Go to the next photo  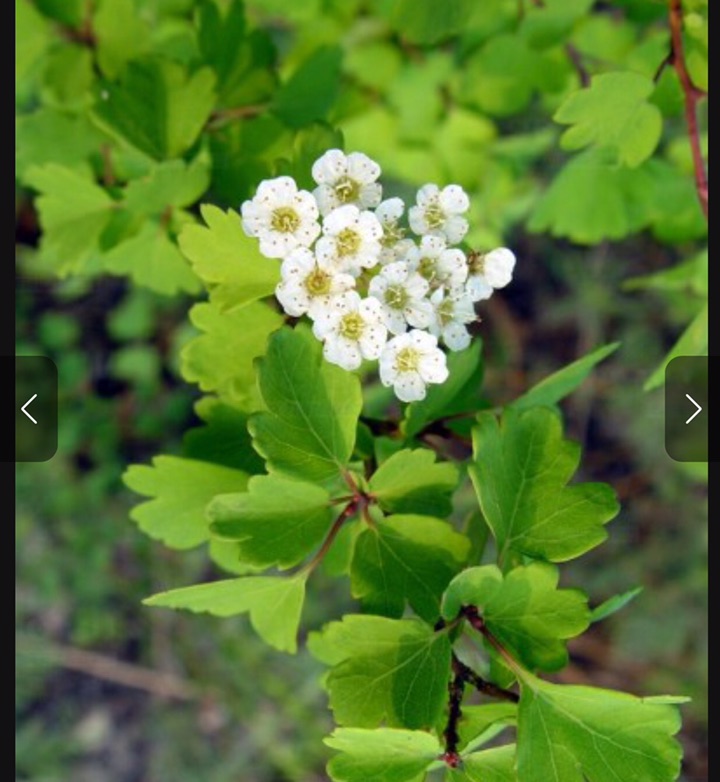[x=691, y=408]
